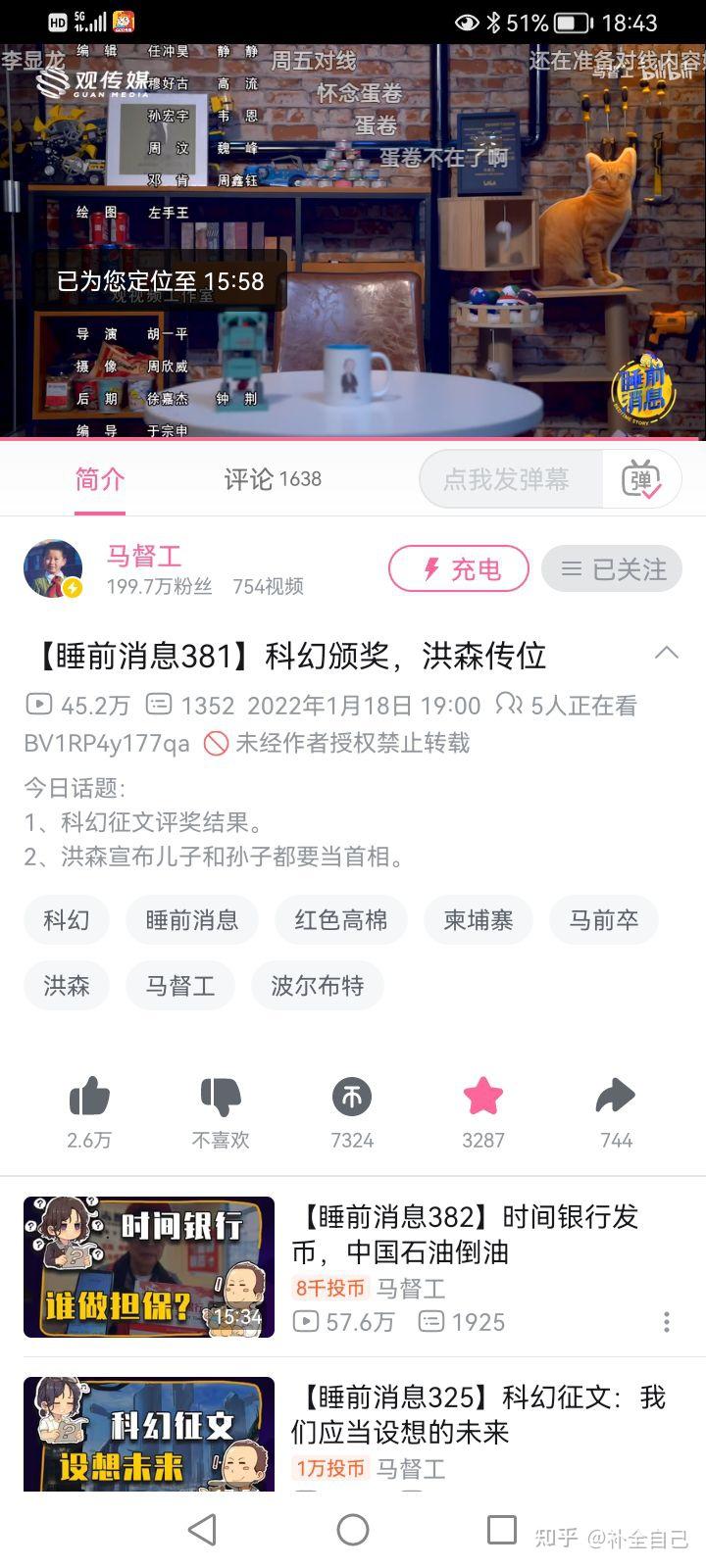
Task: Tap the 充电 button
Action: 459,569
